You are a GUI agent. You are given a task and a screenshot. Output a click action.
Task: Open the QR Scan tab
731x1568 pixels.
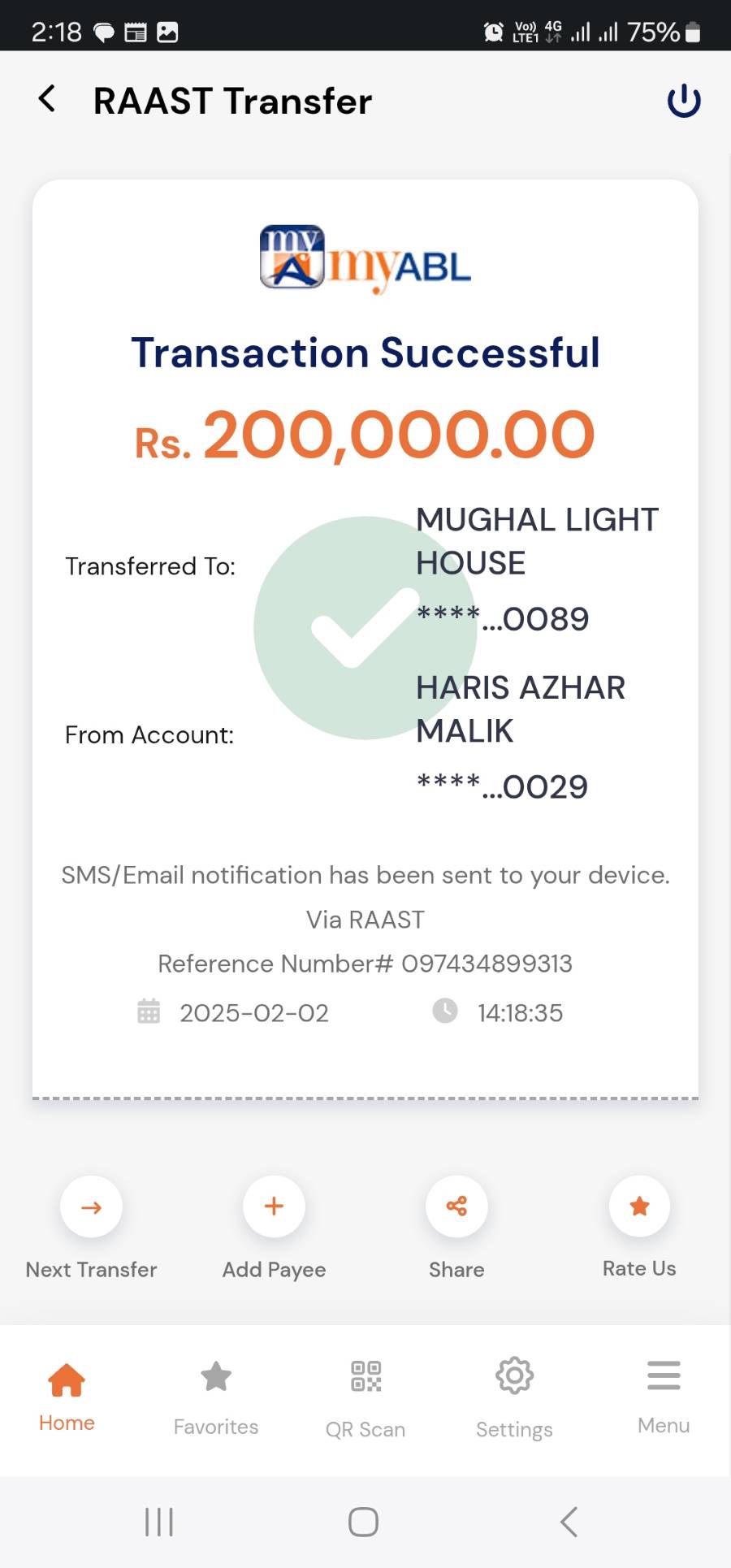coord(365,1396)
